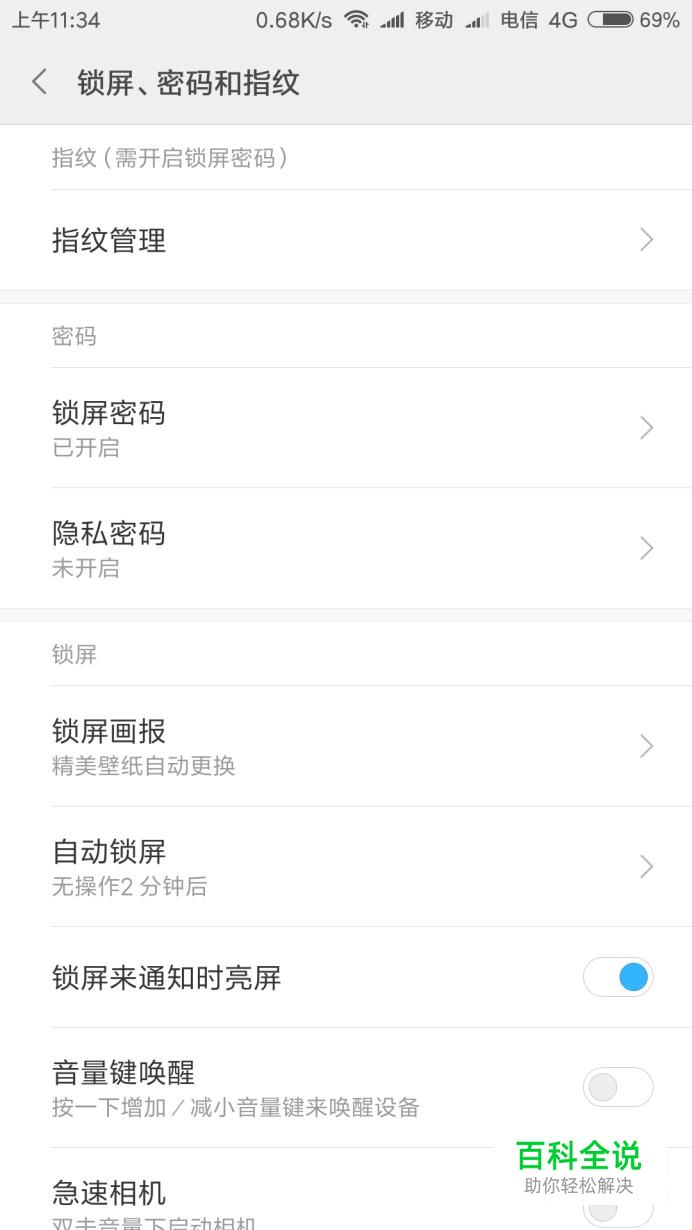Enable 音量键唤醒 volume key wake switch

coord(618,1087)
